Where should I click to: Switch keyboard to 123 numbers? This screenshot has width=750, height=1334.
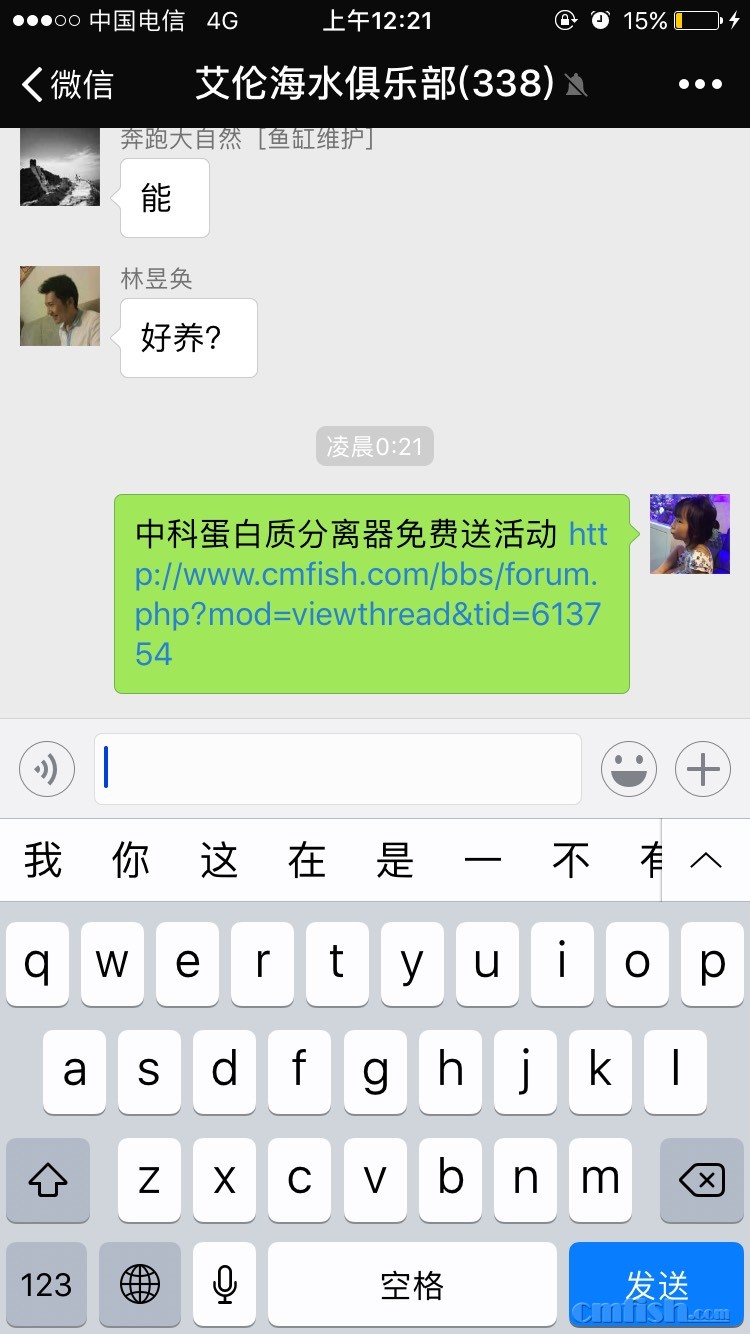tap(46, 1285)
